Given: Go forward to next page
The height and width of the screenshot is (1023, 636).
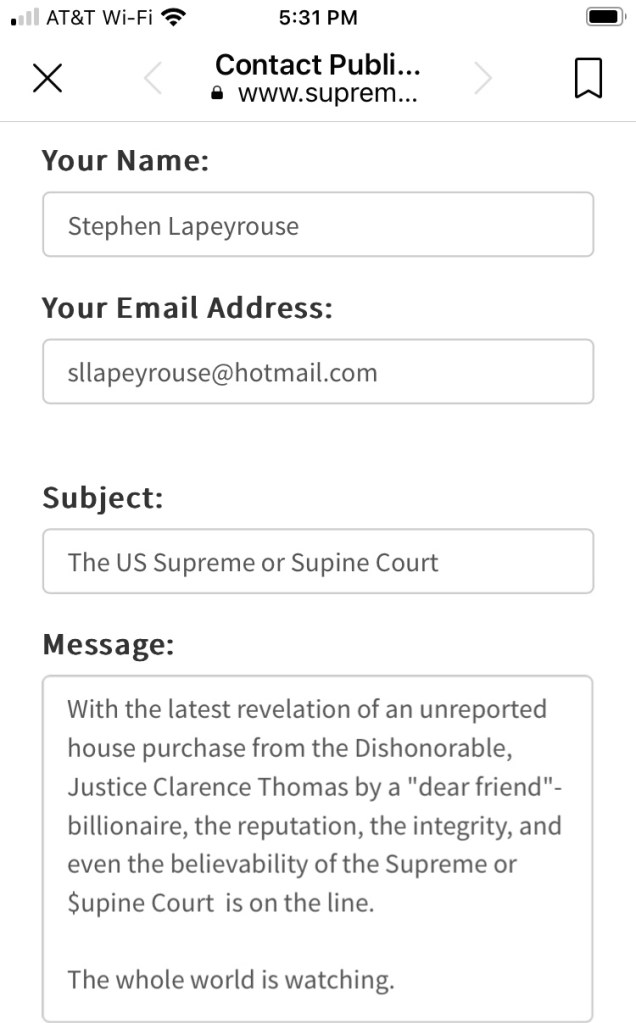Looking at the screenshot, I should click(x=483, y=78).
